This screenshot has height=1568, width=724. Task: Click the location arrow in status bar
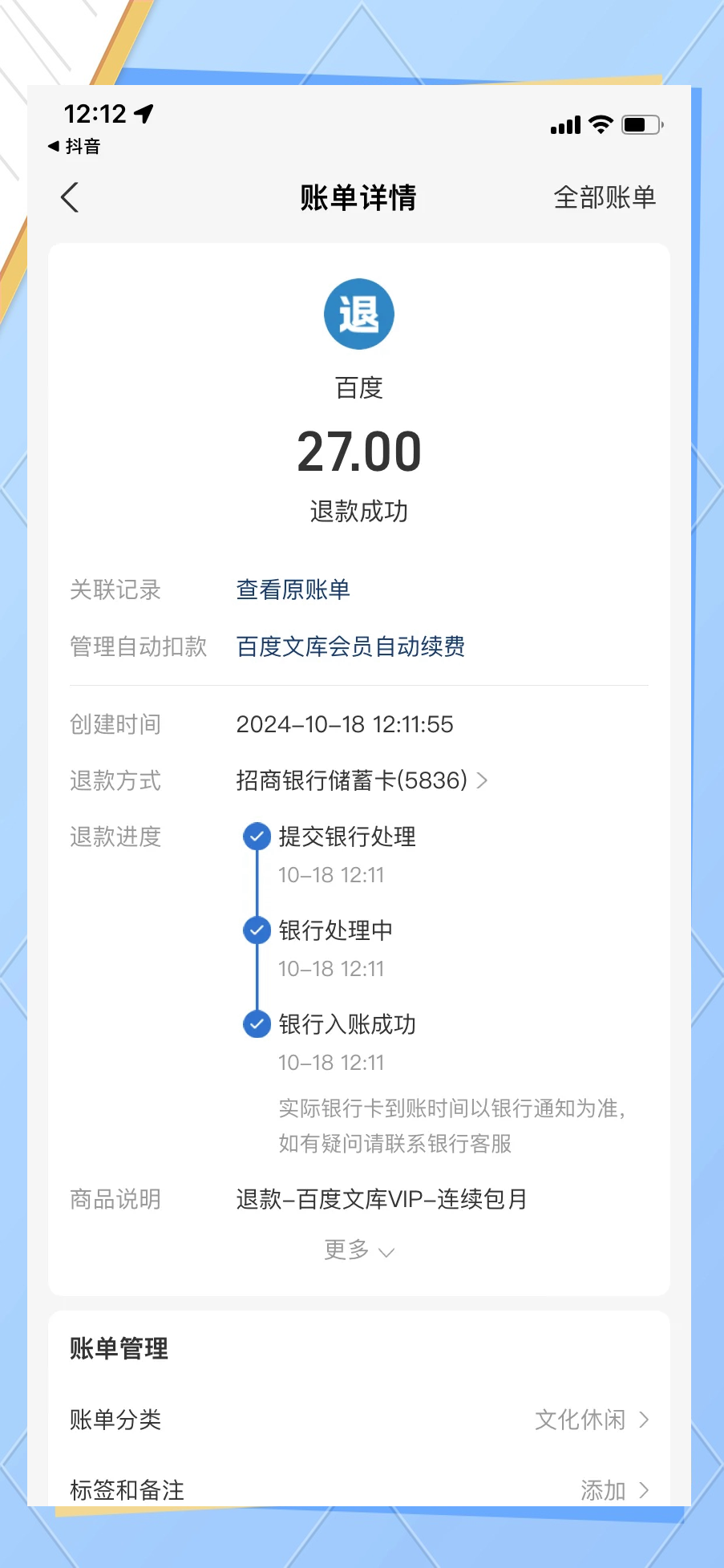(x=143, y=114)
